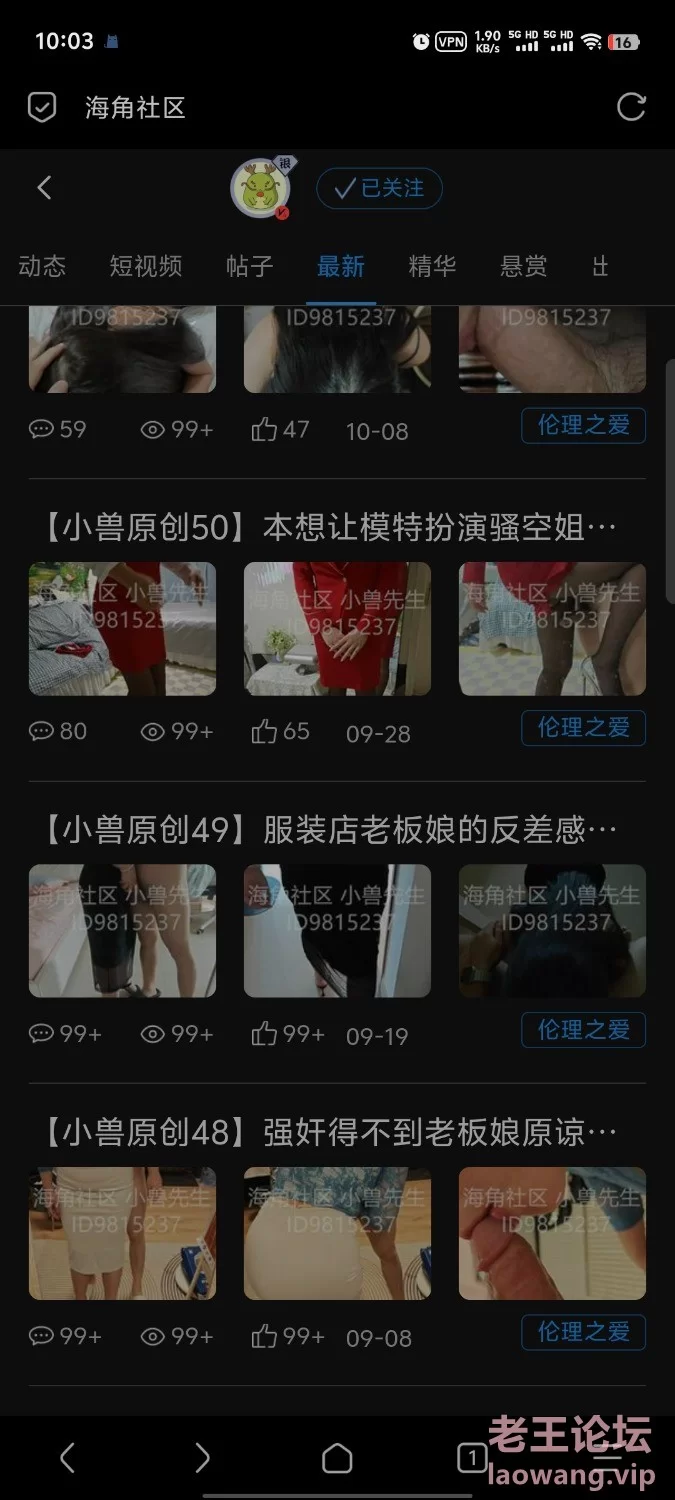The height and width of the screenshot is (1500, 675).
Task: Go to the browser home page
Action: (x=337, y=1457)
